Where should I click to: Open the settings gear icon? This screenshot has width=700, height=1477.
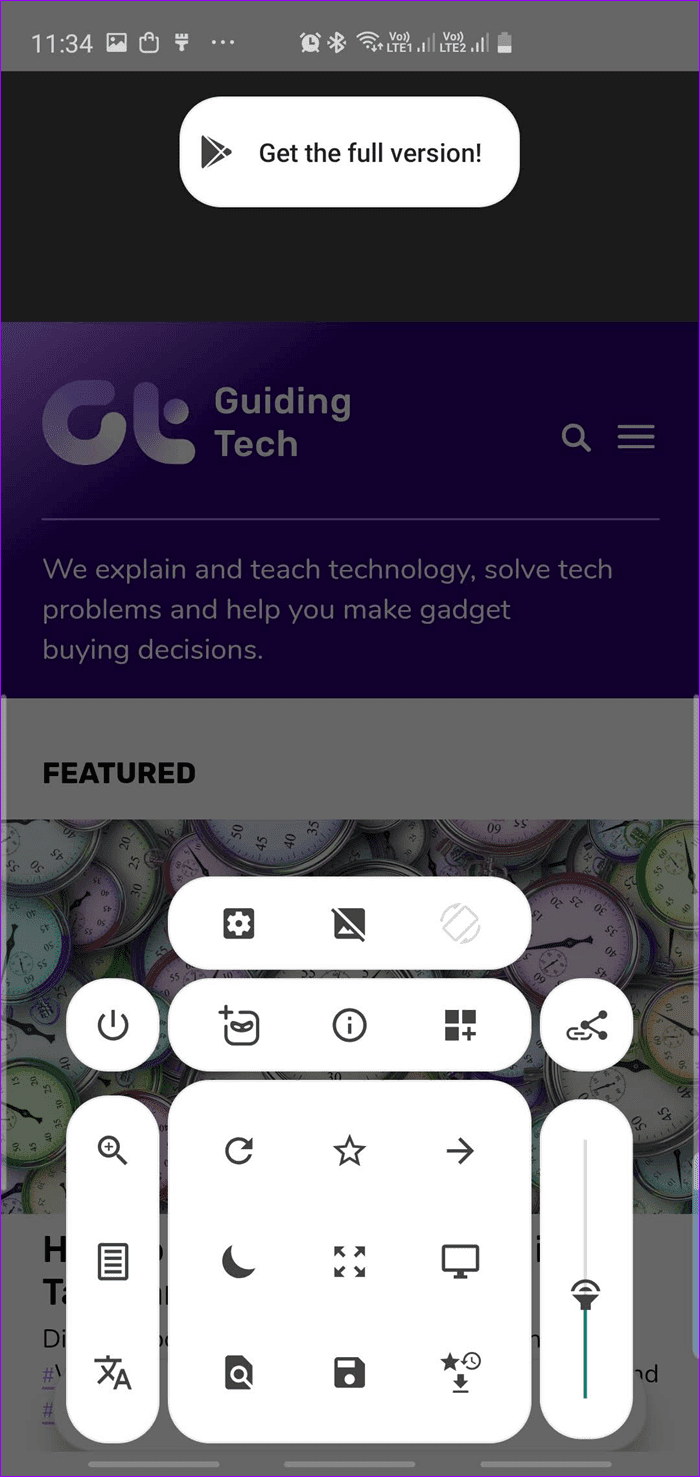(x=238, y=924)
